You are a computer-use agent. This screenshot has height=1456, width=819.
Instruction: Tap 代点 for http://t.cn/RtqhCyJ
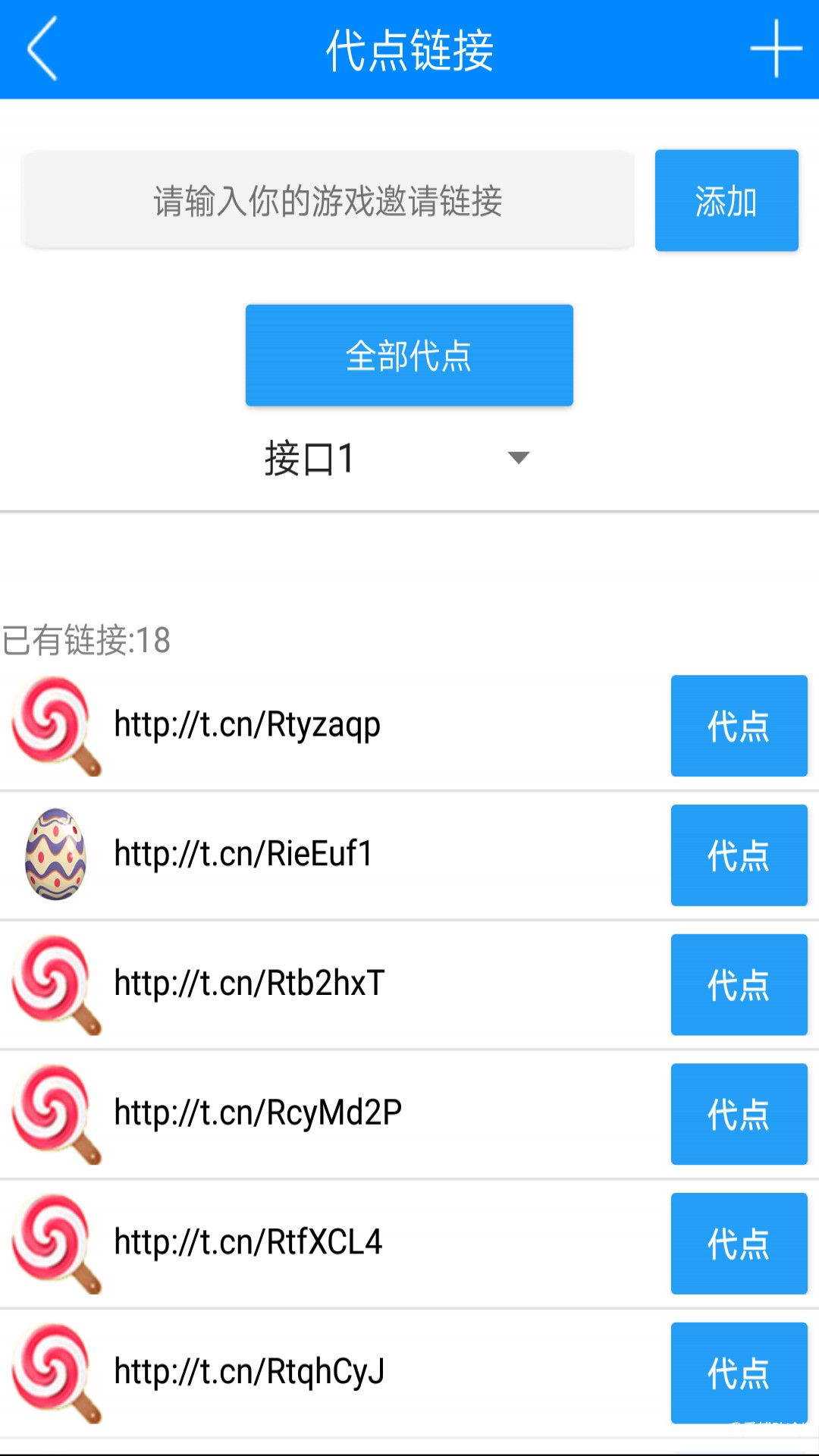738,1373
